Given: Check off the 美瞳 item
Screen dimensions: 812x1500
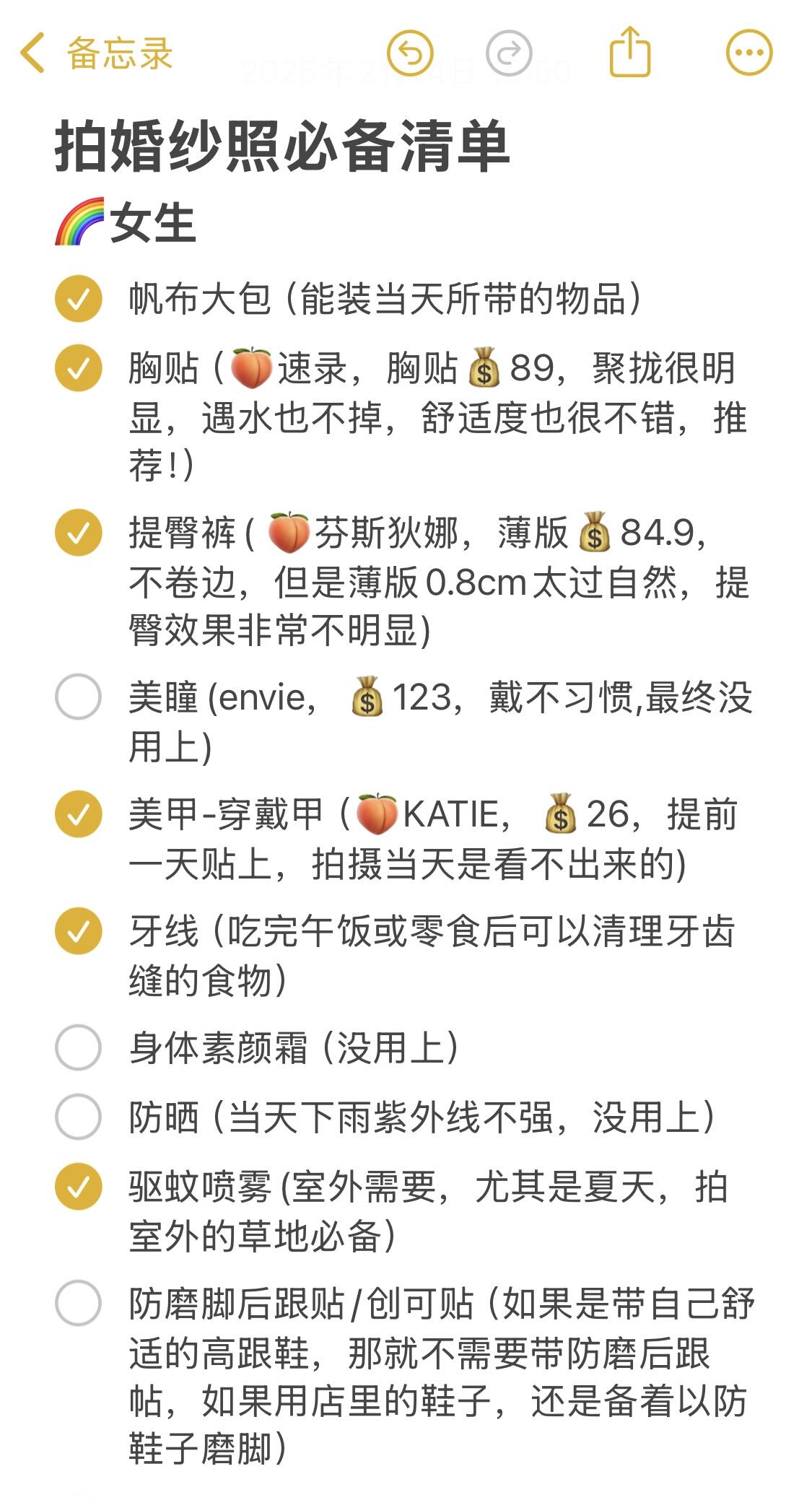Looking at the screenshot, I should tap(78, 697).
